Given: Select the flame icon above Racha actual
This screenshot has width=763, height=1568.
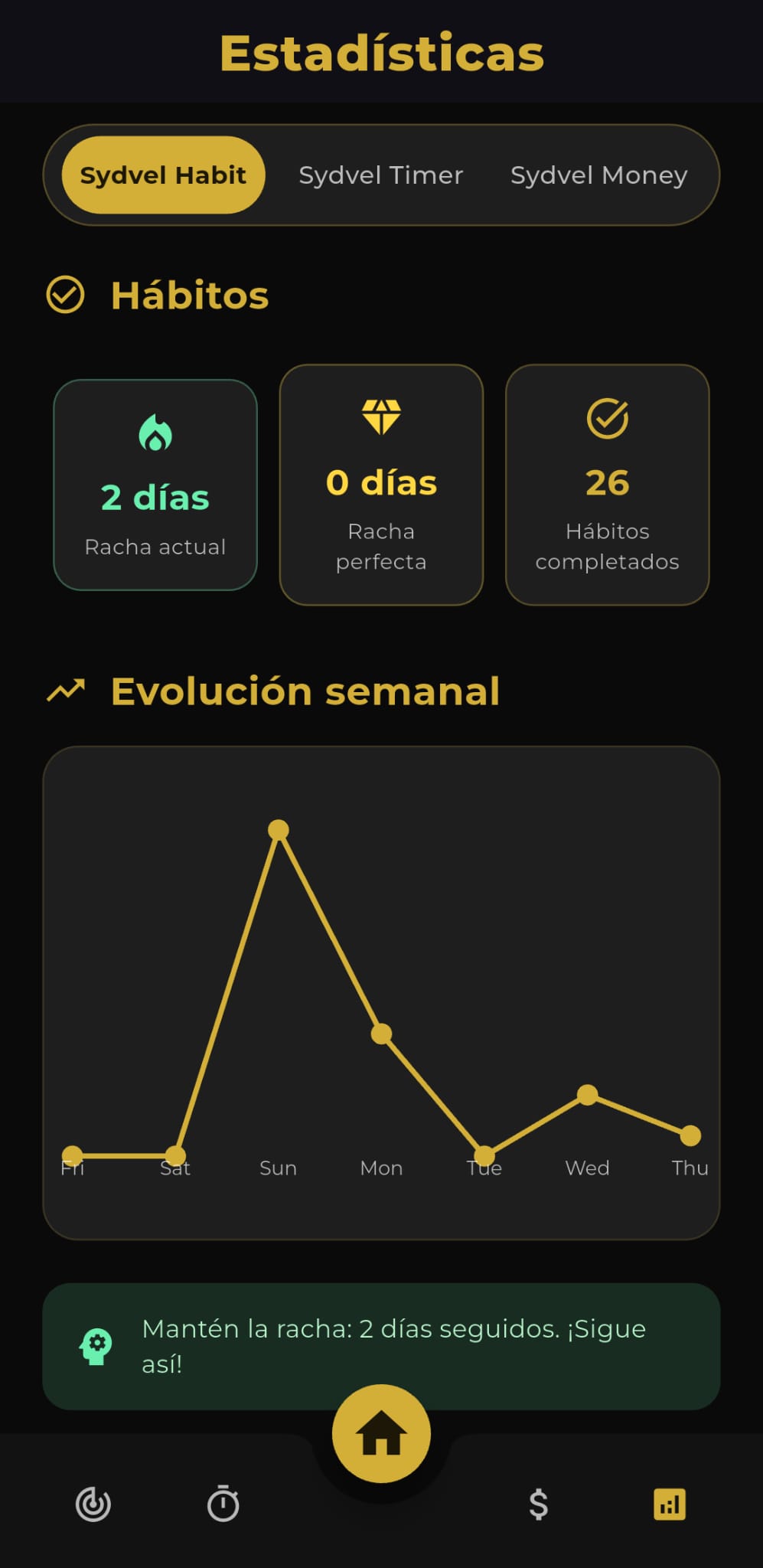Looking at the screenshot, I should [x=155, y=433].
